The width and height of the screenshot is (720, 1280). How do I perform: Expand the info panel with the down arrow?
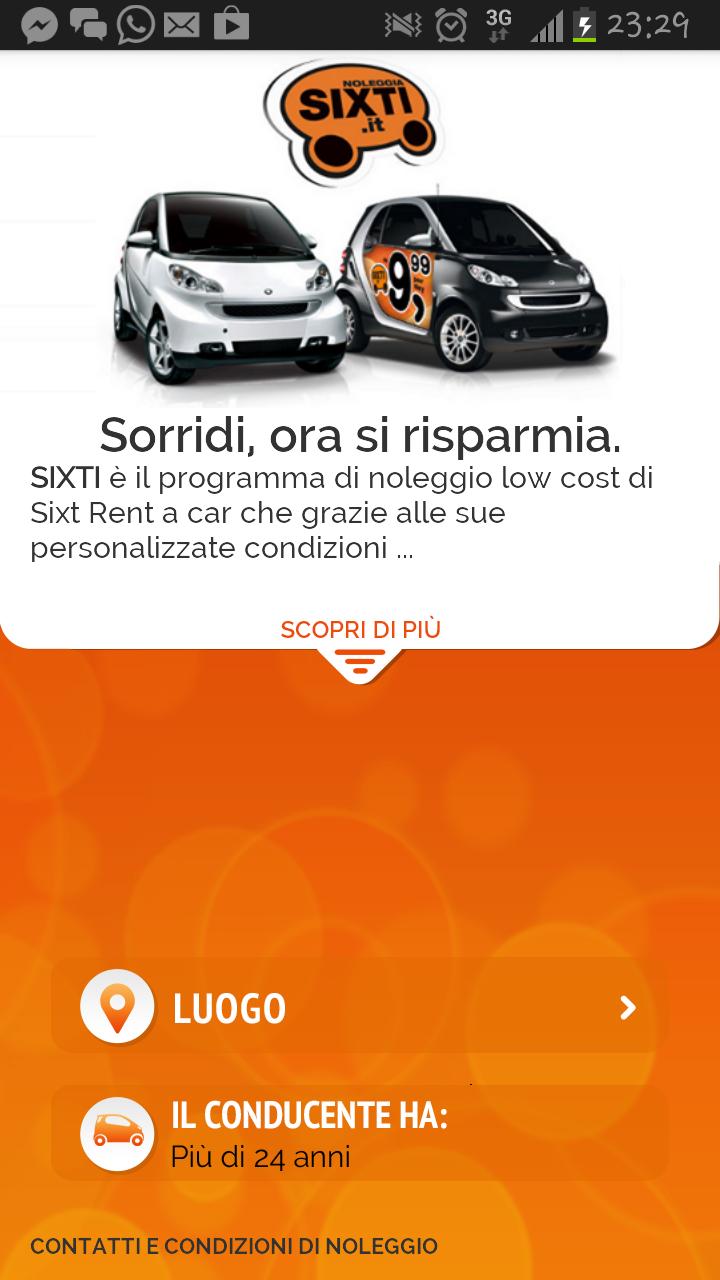[360, 664]
